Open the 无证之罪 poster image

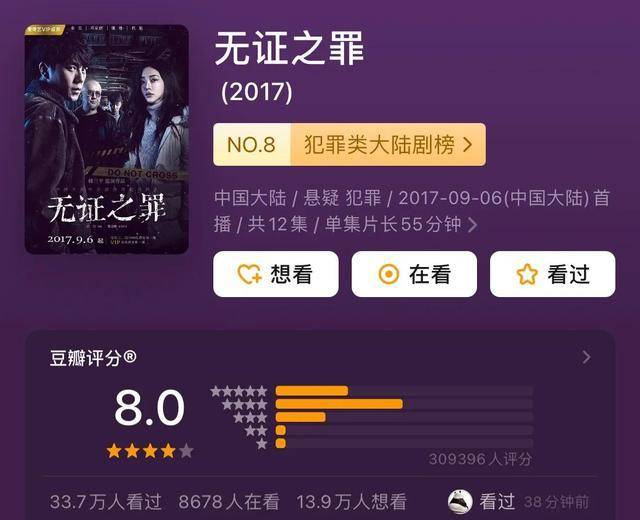[x=106, y=139]
